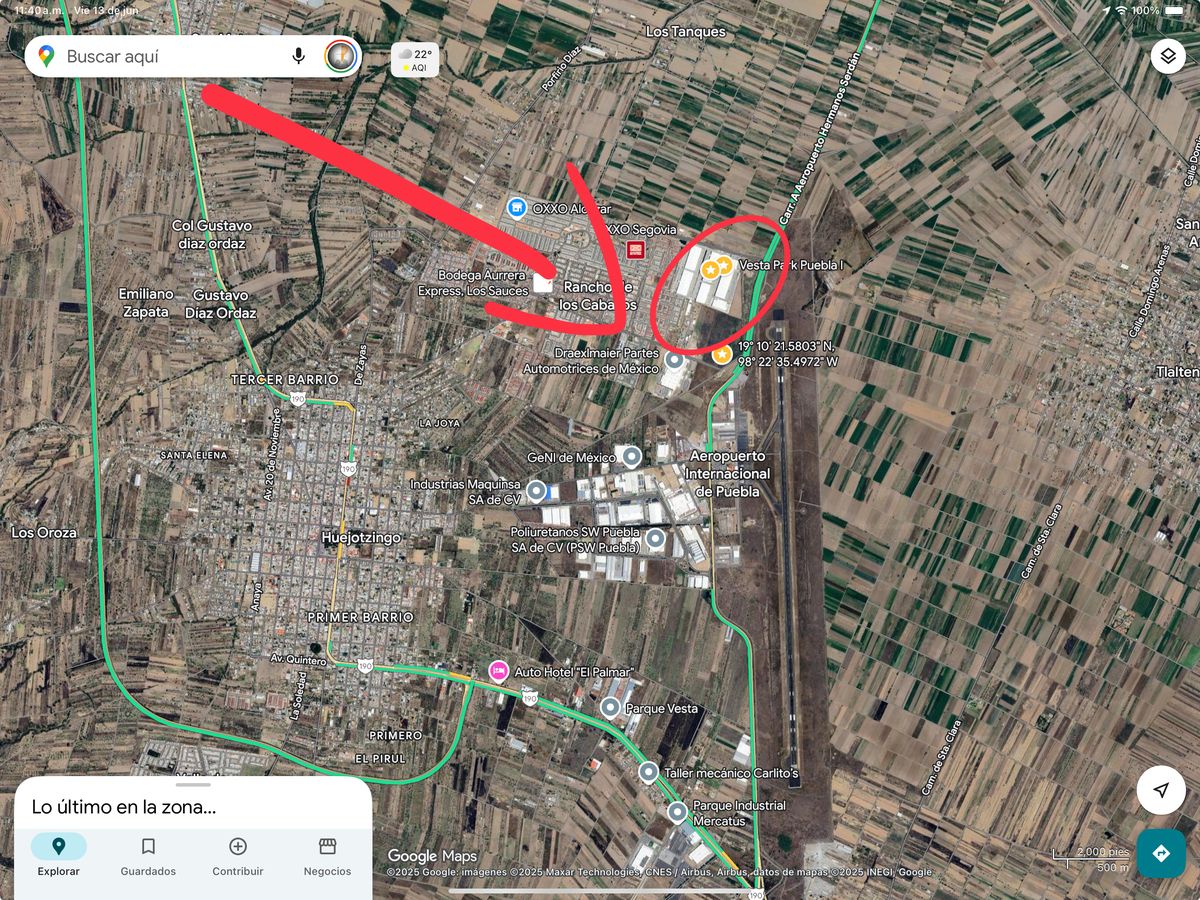Screen dimensions: 1200x900
Task: Start voice search with the microphone
Action: coord(298,56)
